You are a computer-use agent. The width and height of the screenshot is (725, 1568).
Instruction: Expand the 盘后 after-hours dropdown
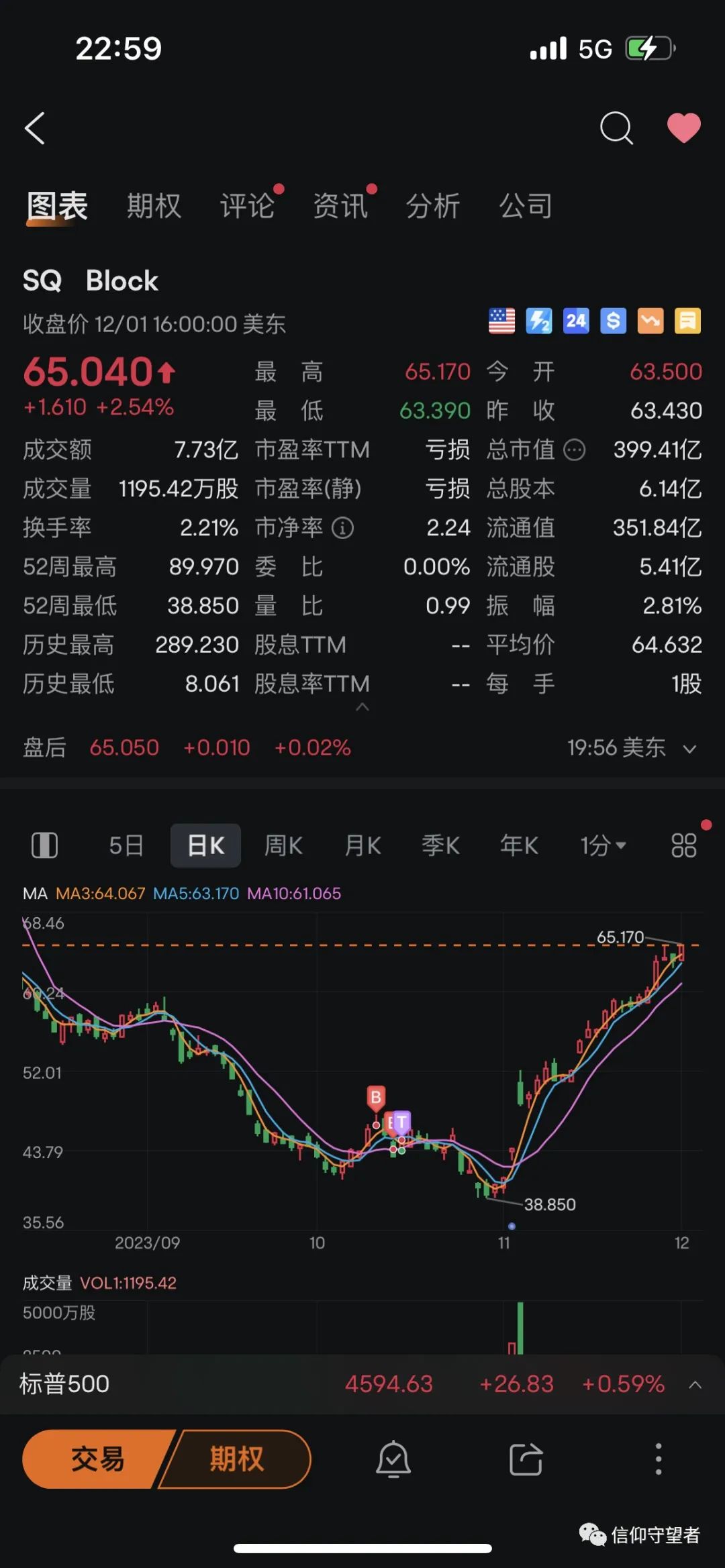point(689,748)
